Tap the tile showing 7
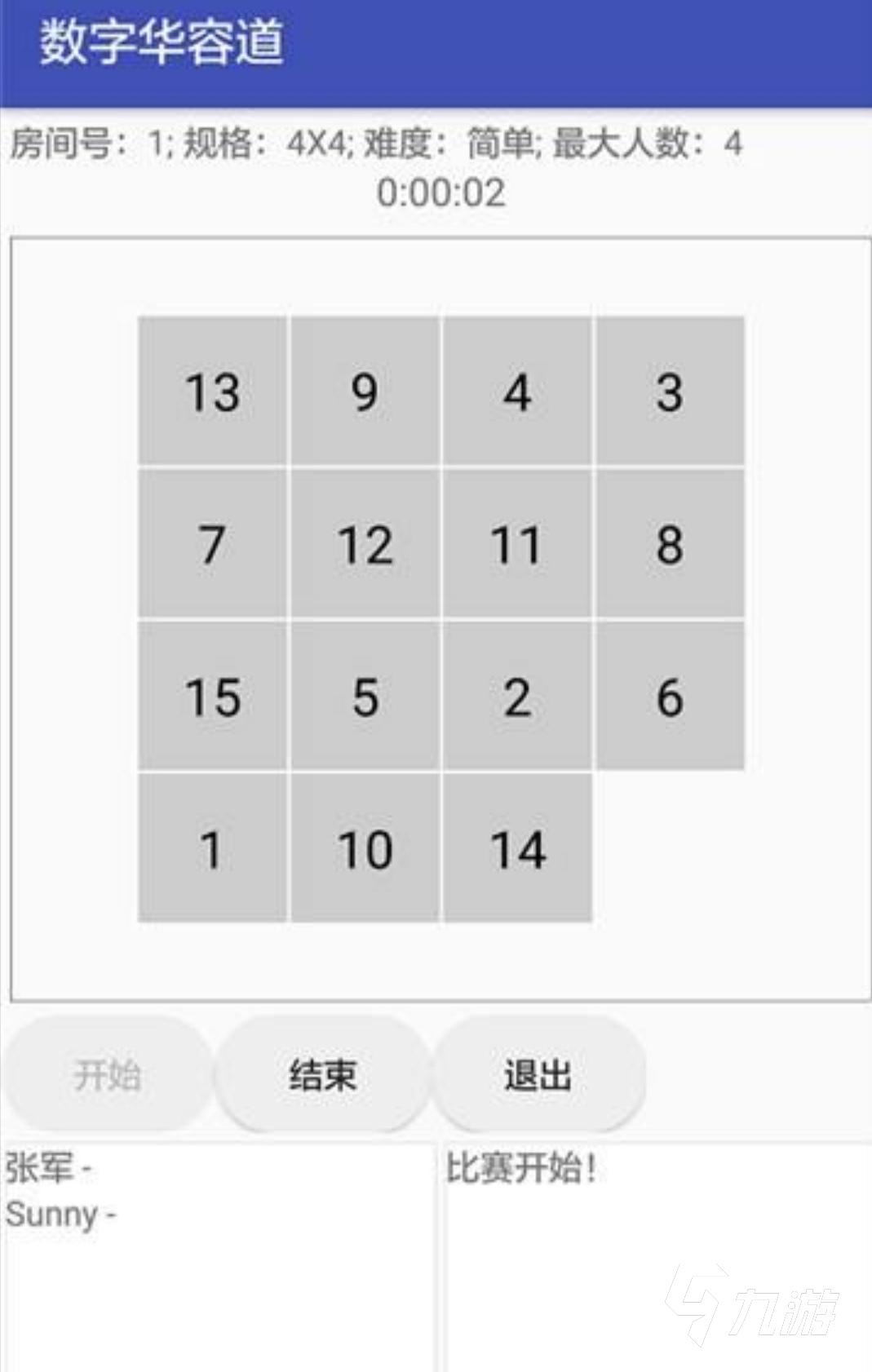Screen dimensions: 872x1372 coord(213,544)
